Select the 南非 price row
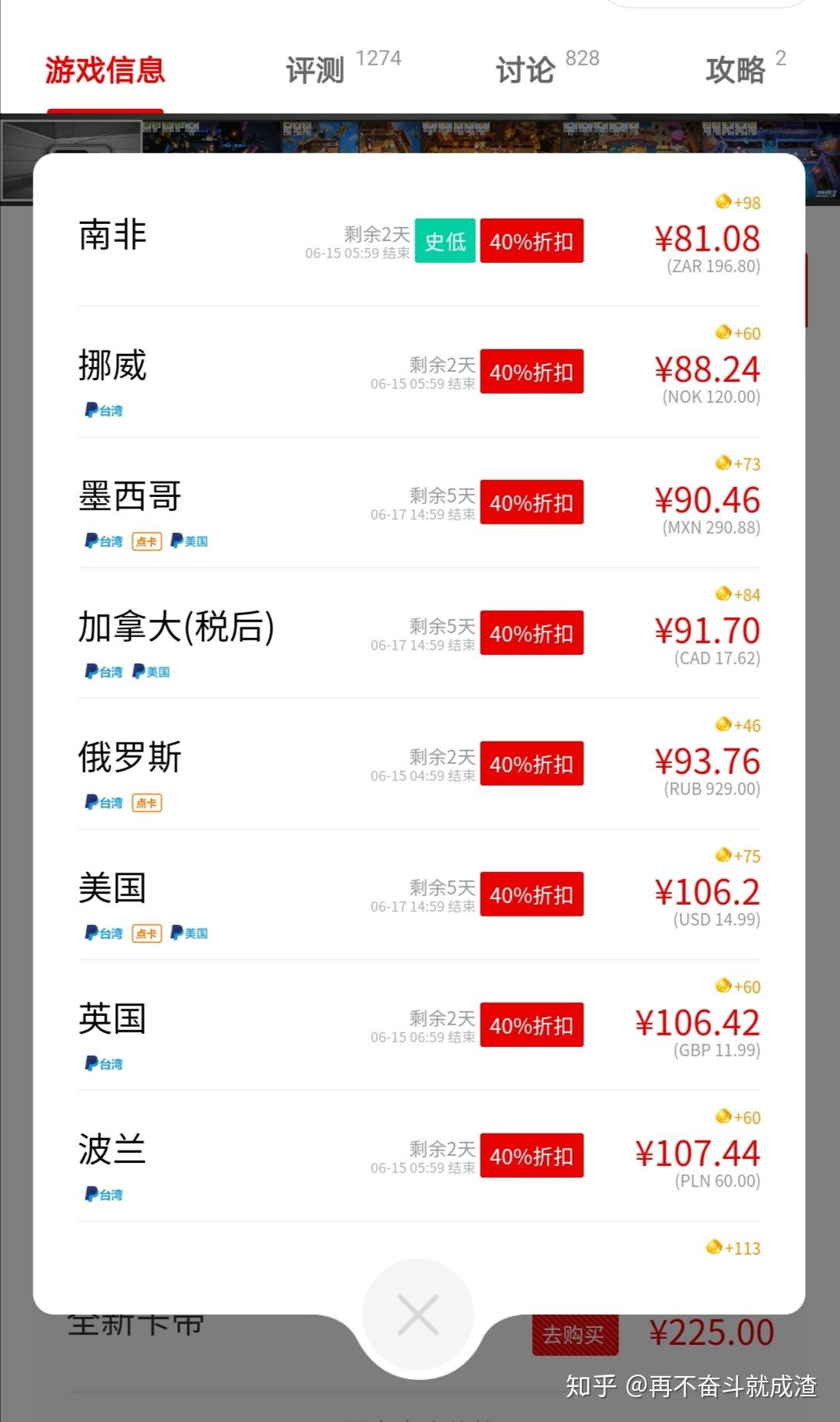The height and width of the screenshot is (1422, 840). click(x=419, y=241)
